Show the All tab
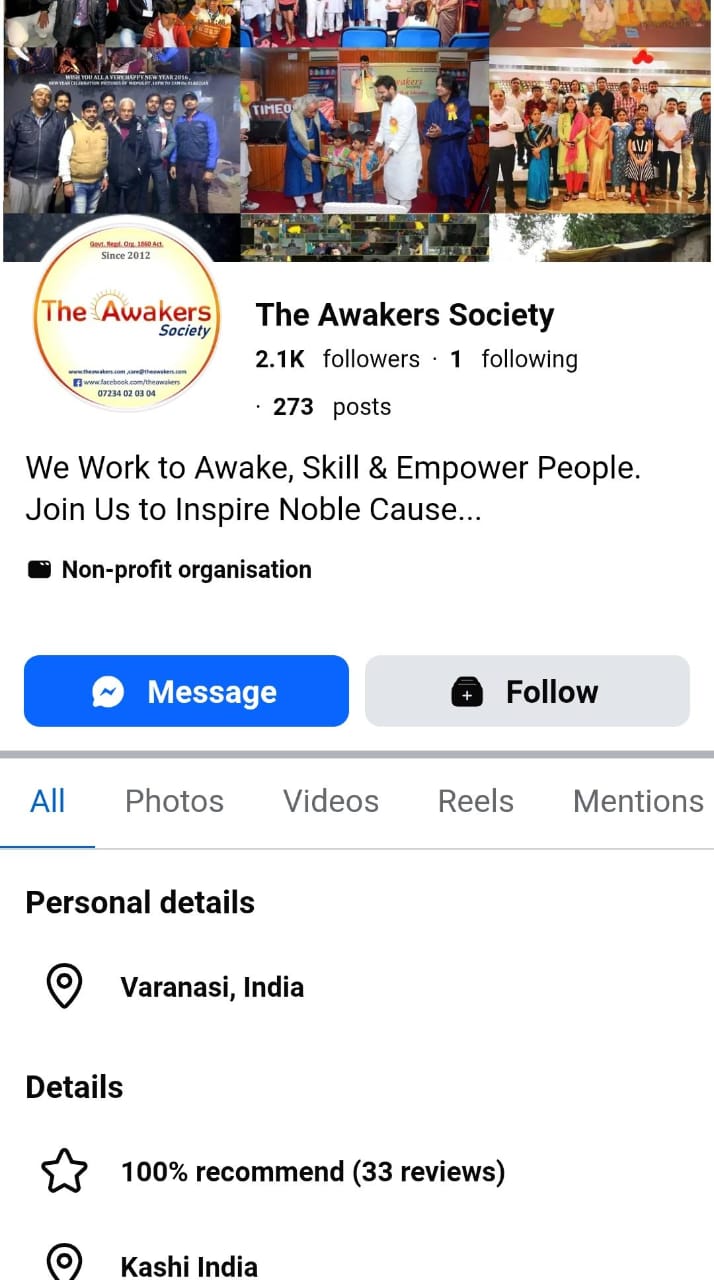Viewport: 714px width, 1280px height. pyautogui.click(x=48, y=801)
